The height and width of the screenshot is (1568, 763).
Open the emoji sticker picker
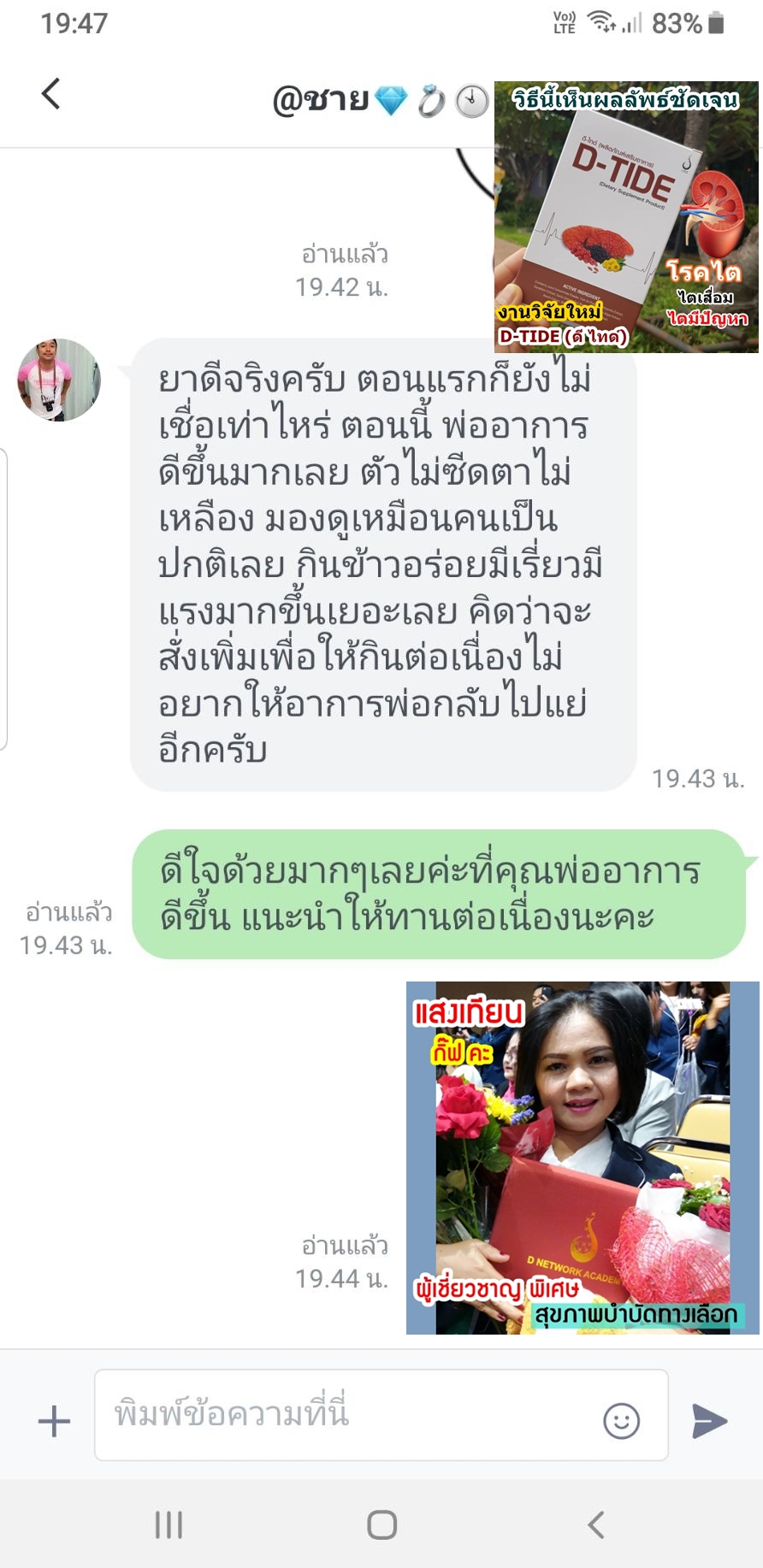coord(621,1421)
